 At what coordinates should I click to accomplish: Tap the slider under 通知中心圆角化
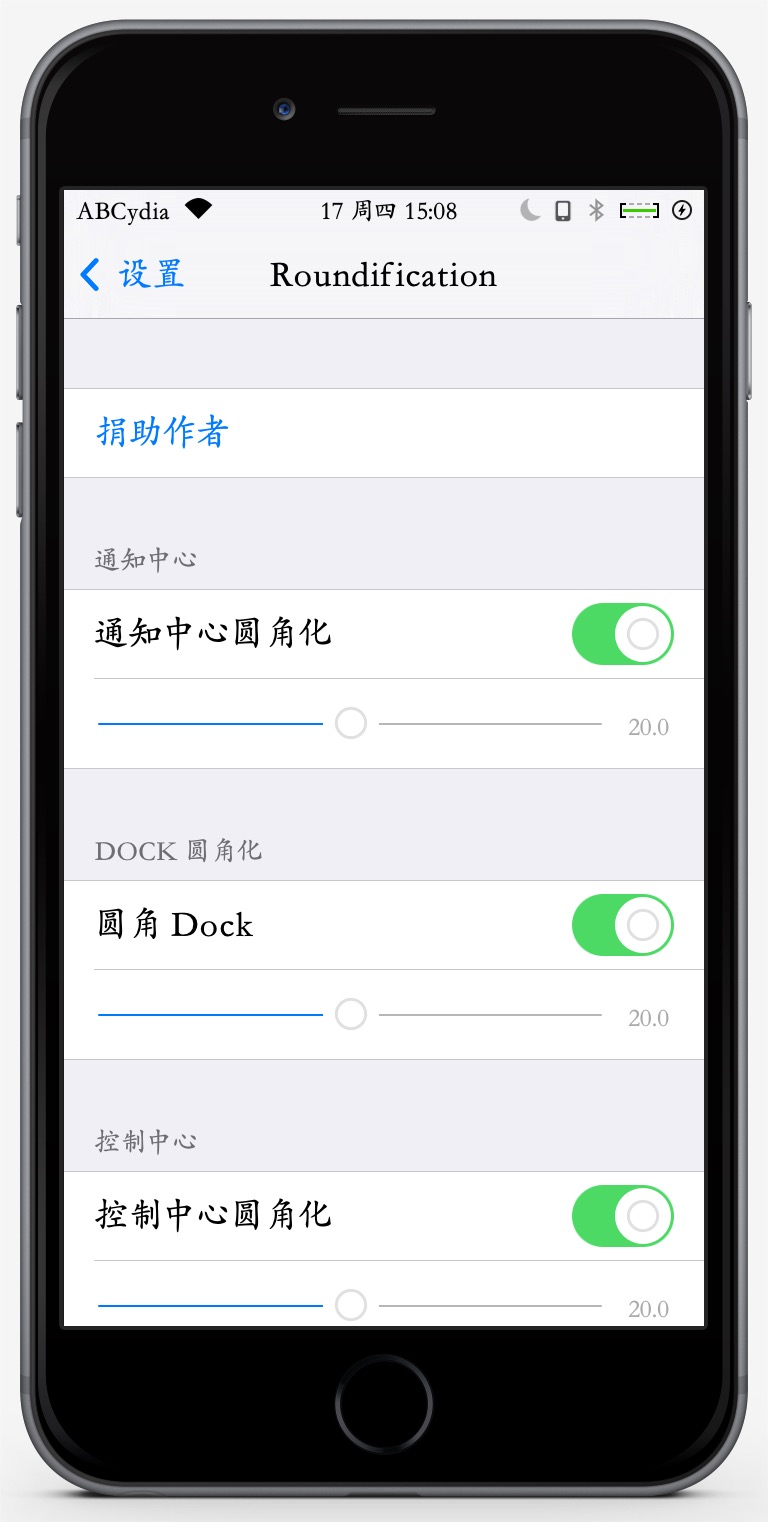[x=350, y=723]
